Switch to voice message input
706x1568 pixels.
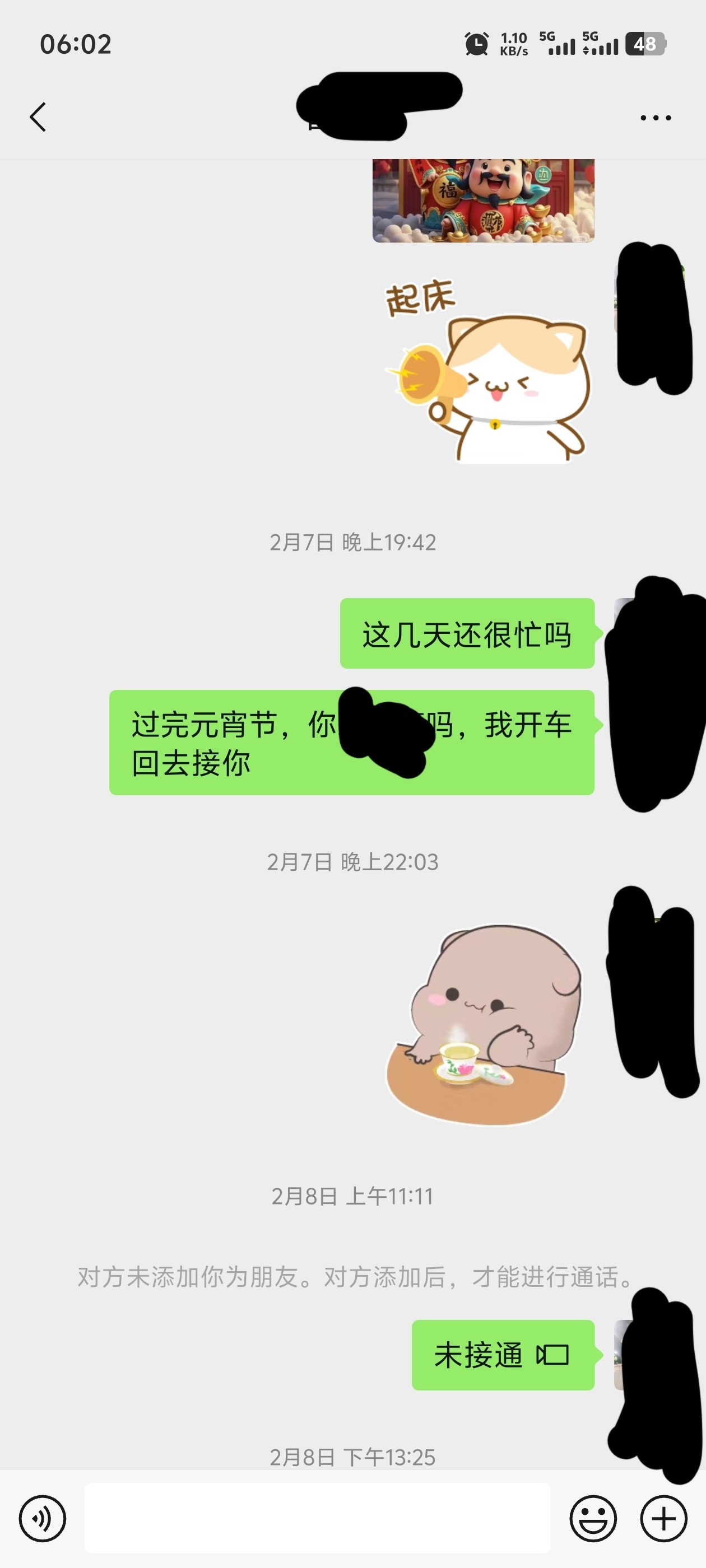(x=42, y=1518)
